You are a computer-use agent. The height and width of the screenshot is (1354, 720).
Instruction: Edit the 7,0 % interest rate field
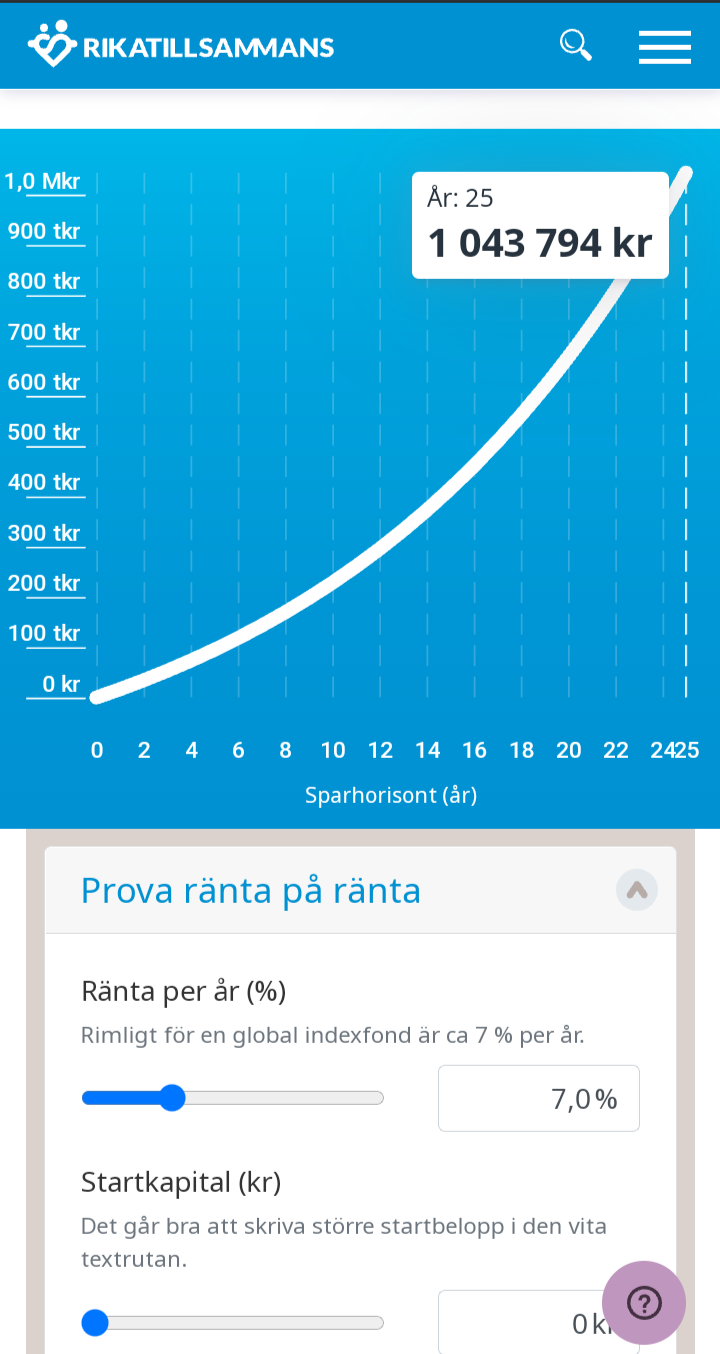coord(538,1098)
